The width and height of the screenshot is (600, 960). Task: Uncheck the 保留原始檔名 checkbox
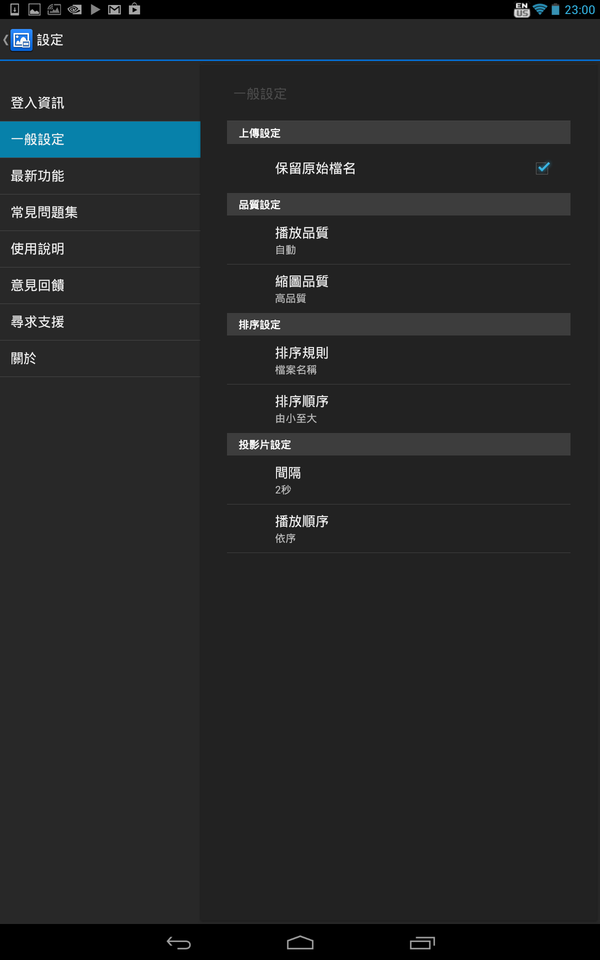543,168
